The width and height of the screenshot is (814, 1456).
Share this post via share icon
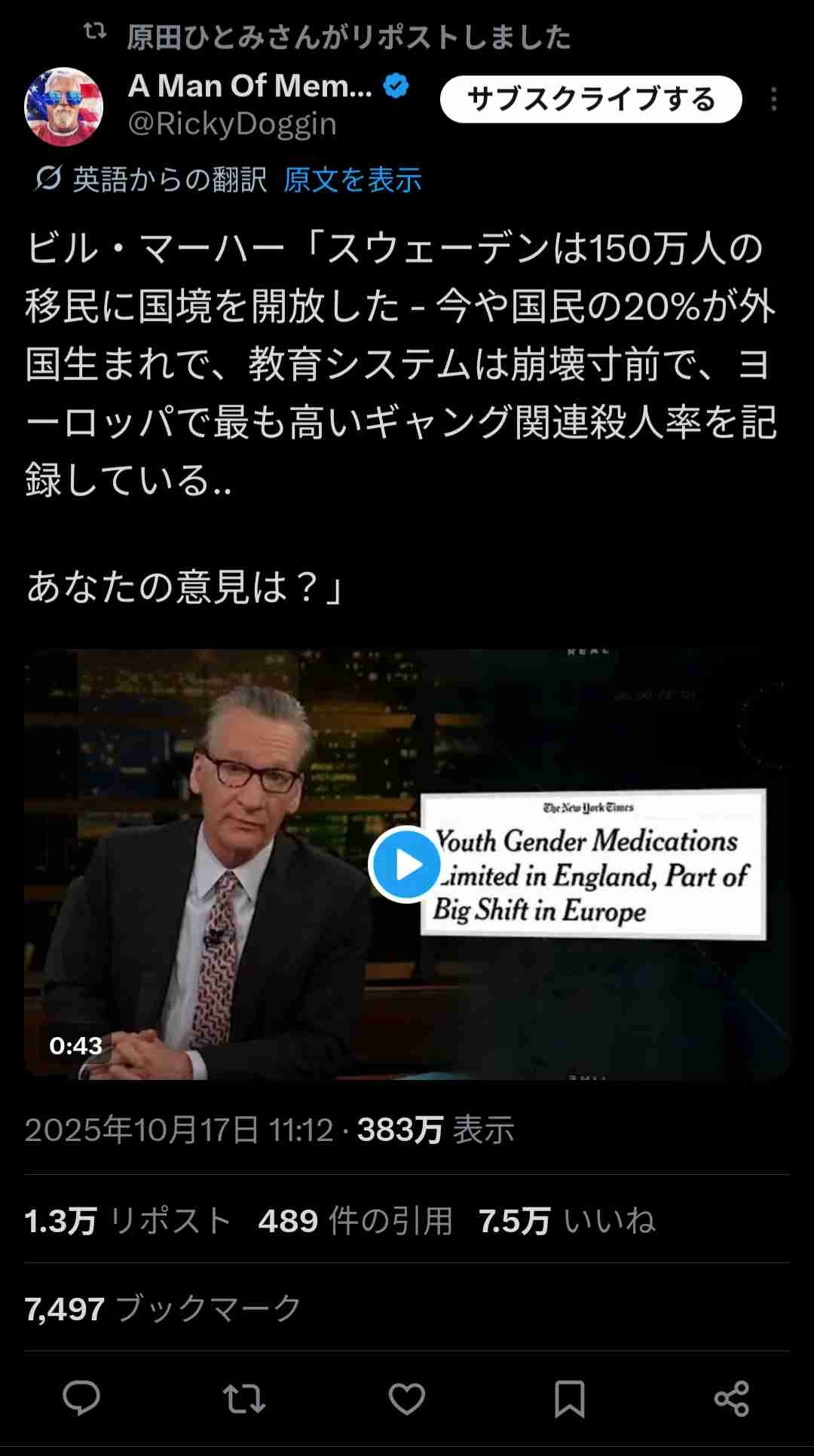731,1399
